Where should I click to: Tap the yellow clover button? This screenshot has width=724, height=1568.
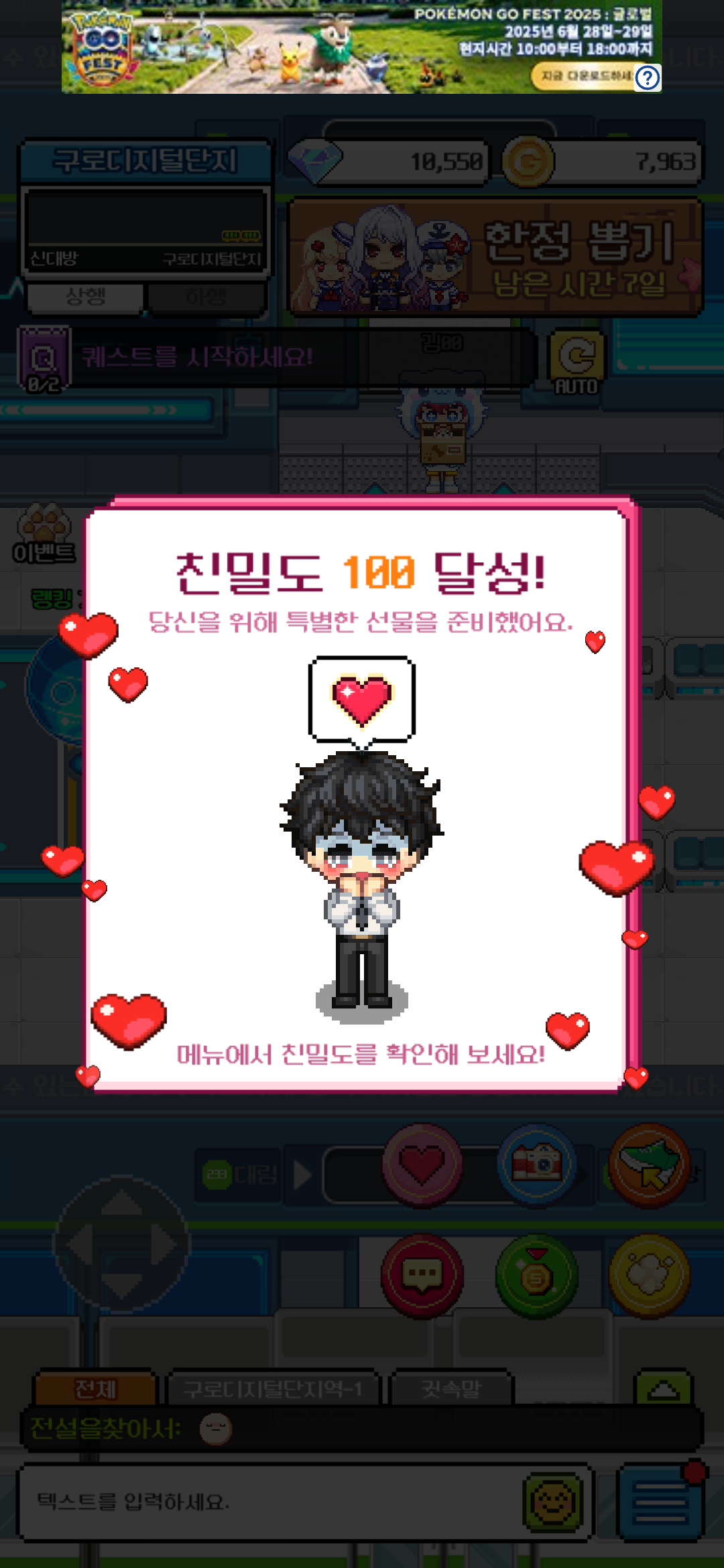click(649, 1277)
